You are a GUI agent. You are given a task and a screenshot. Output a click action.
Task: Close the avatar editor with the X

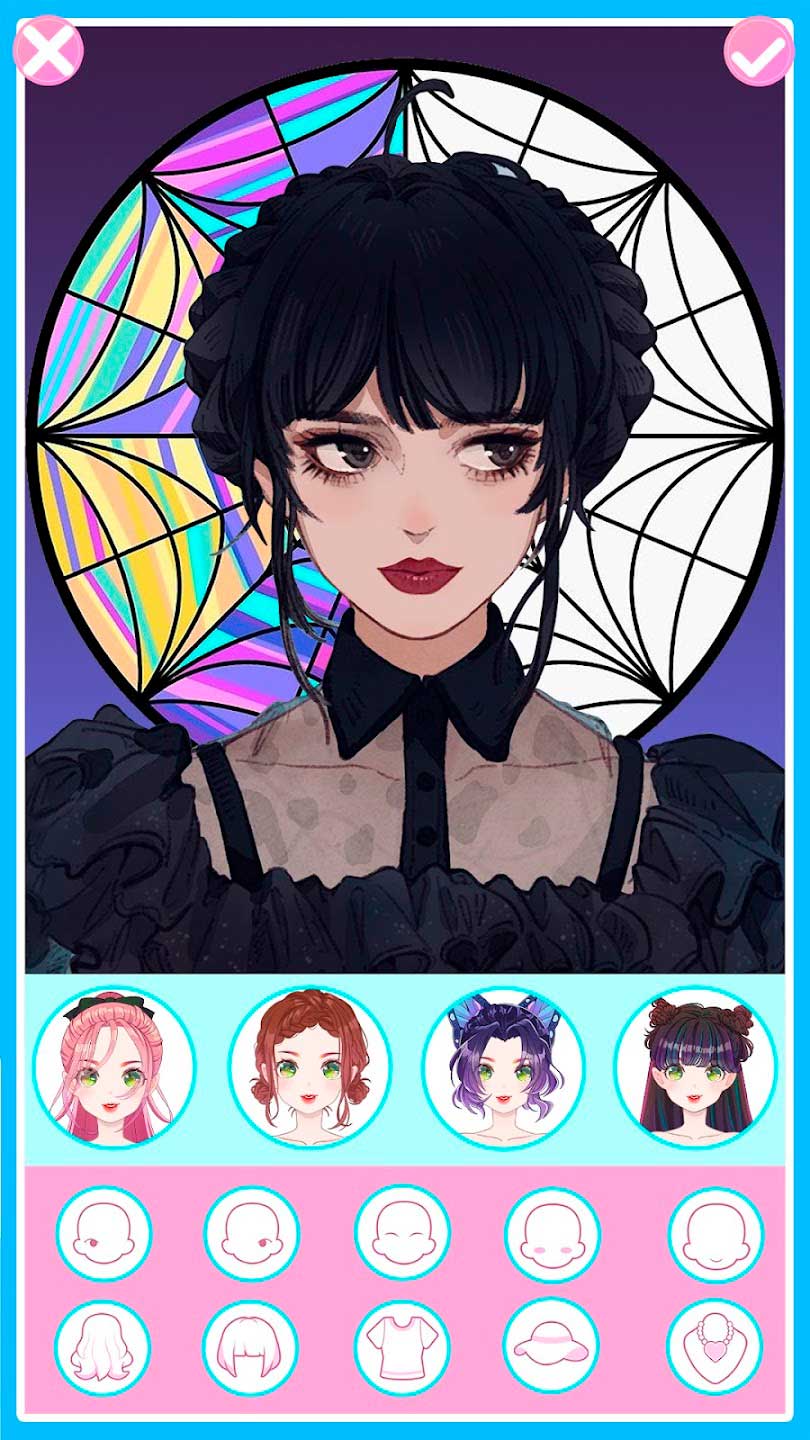coord(47,52)
